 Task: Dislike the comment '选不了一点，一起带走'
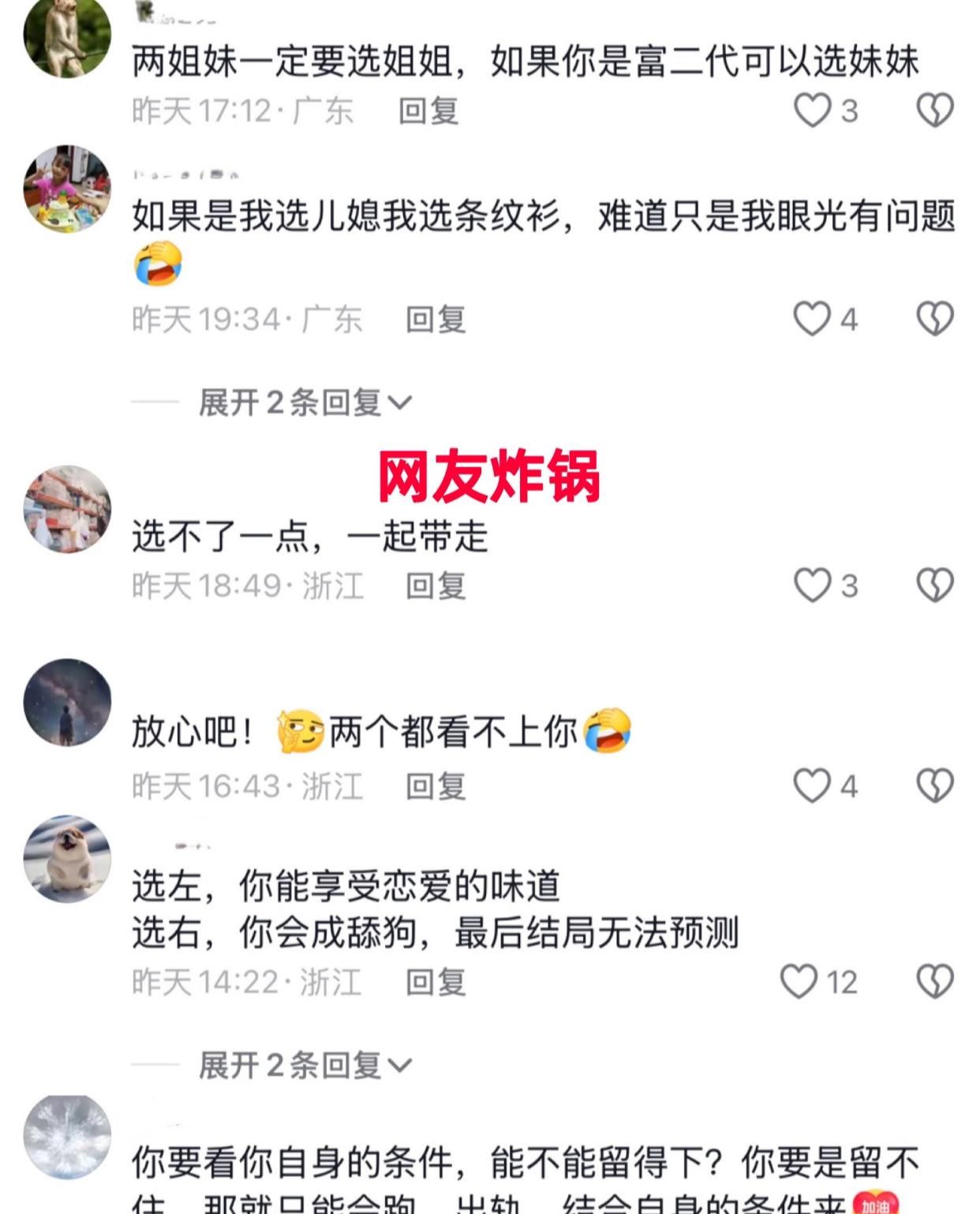935,586
